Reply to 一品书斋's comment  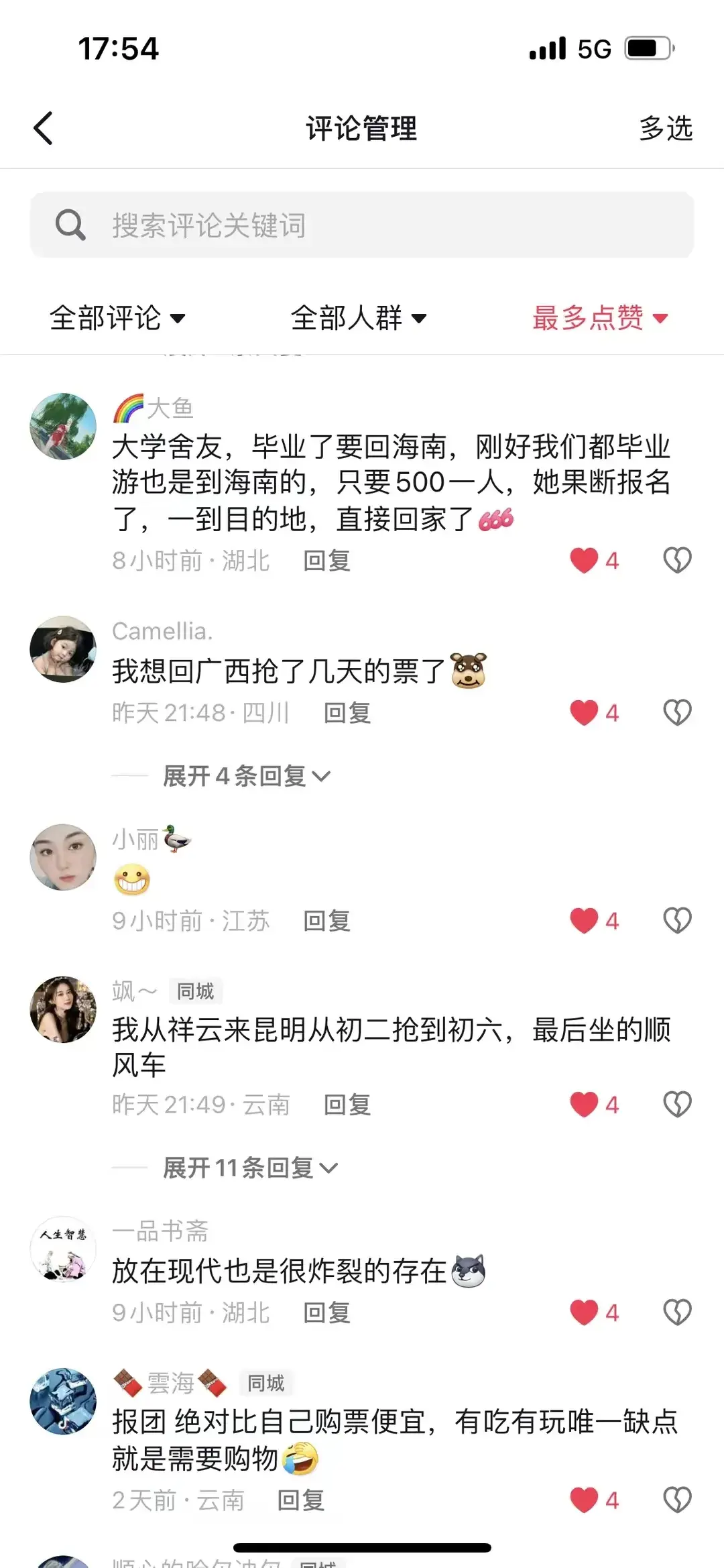[326, 1312]
